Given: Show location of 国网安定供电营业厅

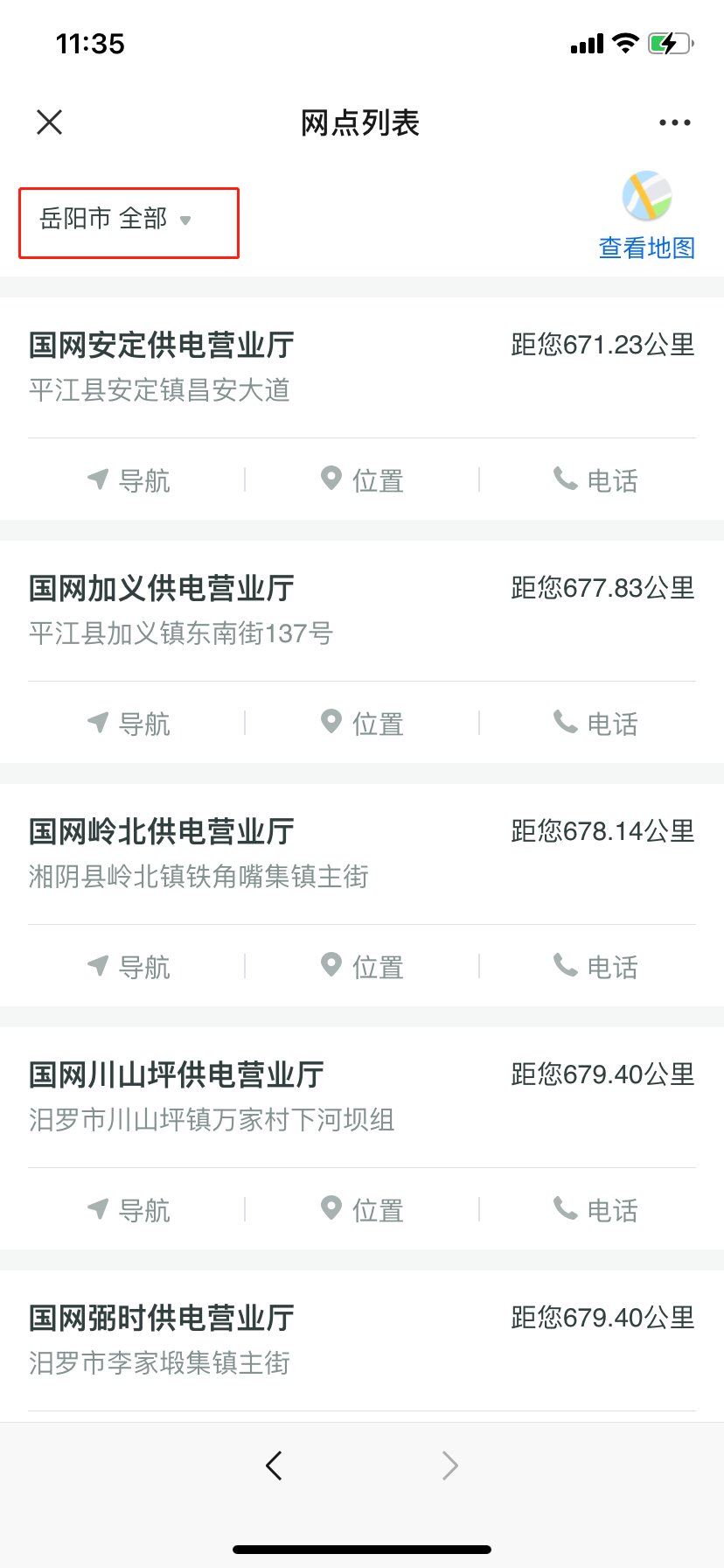Looking at the screenshot, I should pos(362,479).
